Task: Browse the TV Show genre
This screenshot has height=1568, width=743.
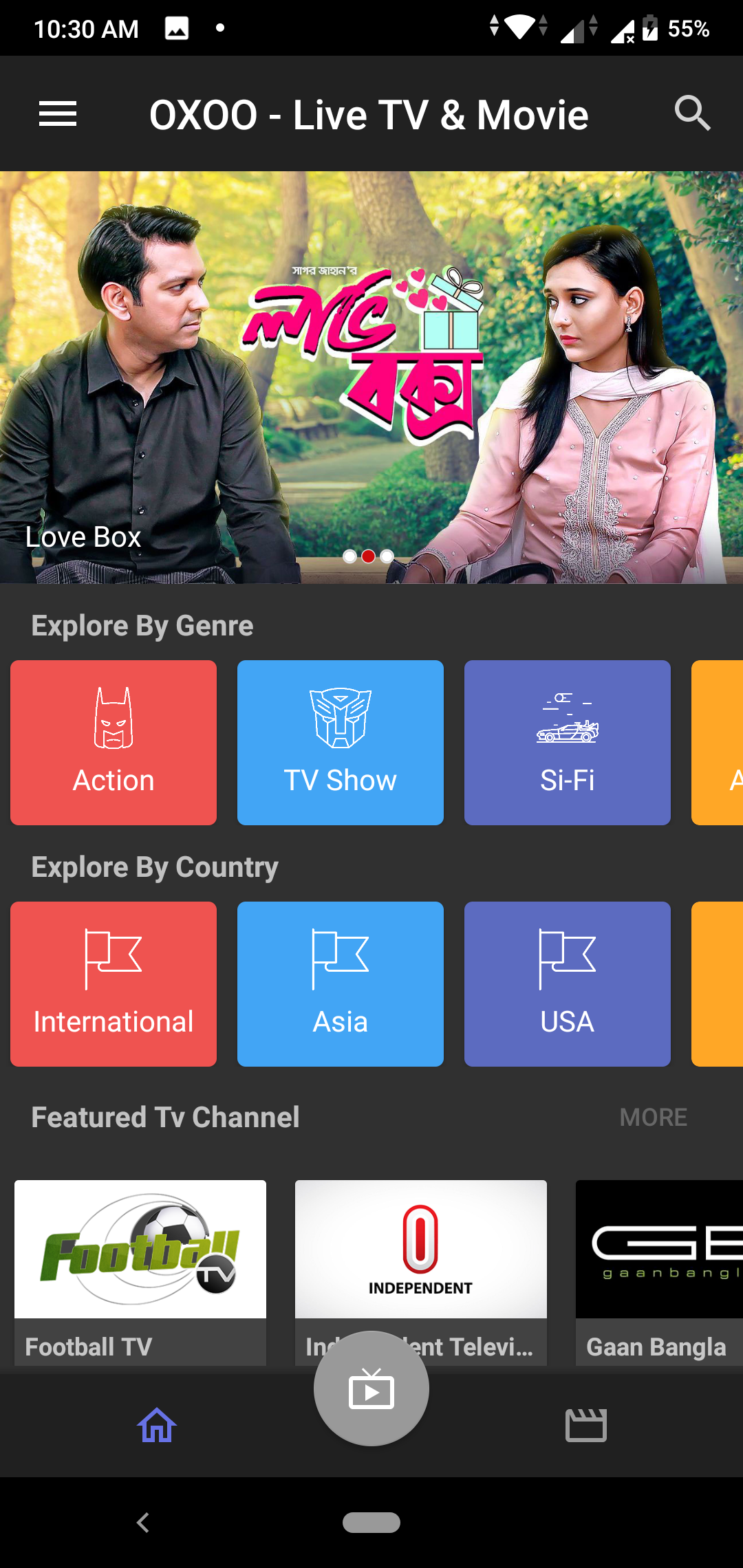Action: tap(341, 743)
